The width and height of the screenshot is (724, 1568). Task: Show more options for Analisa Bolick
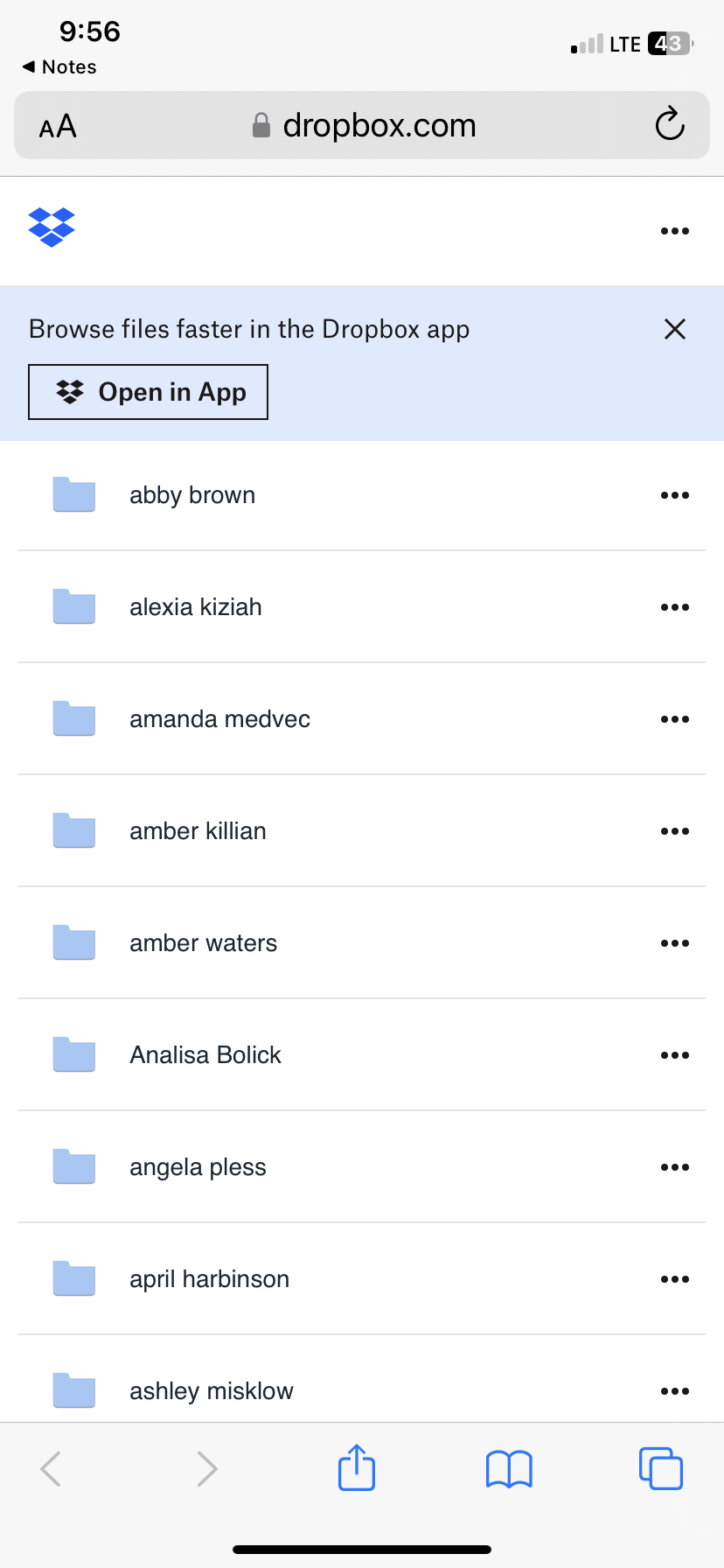click(x=674, y=1055)
